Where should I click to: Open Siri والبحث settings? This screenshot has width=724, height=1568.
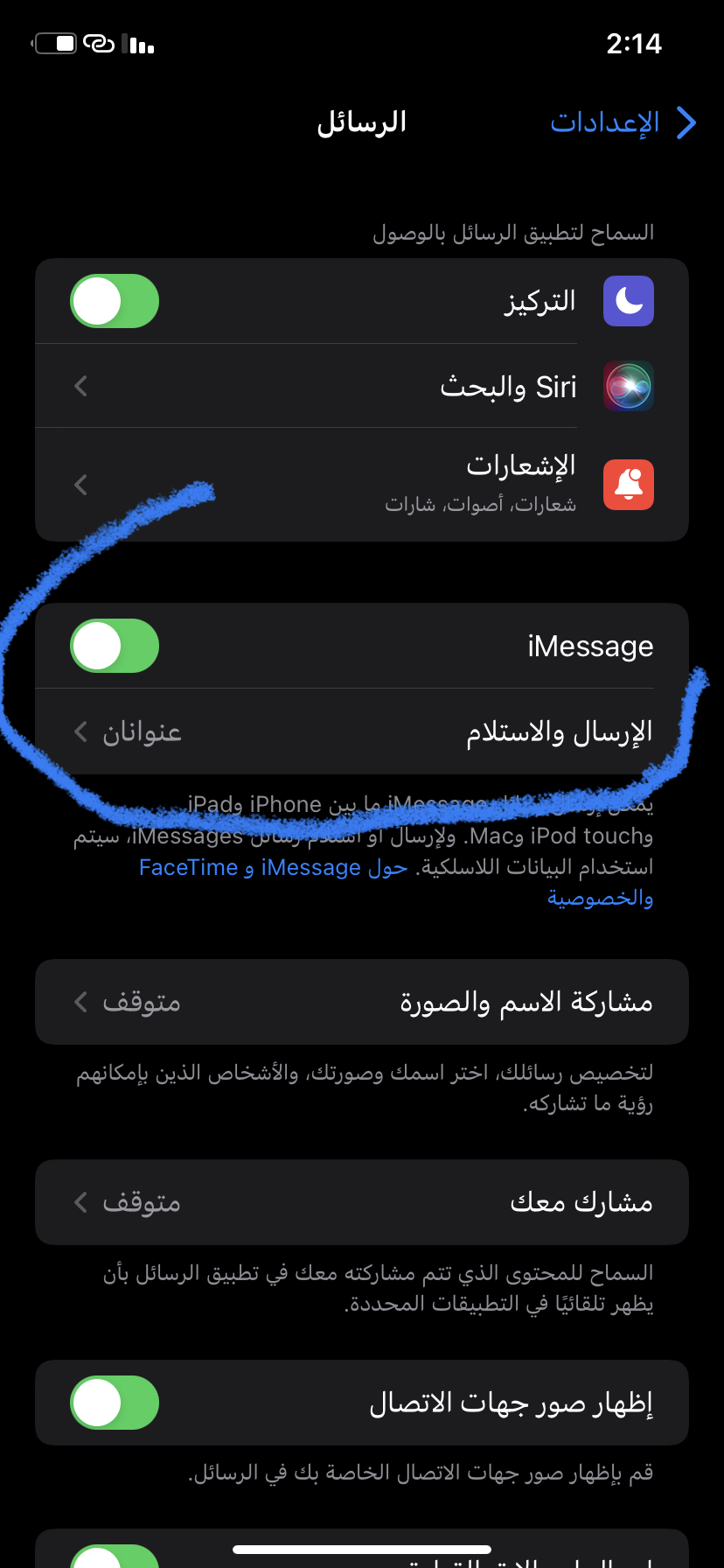coord(361,386)
